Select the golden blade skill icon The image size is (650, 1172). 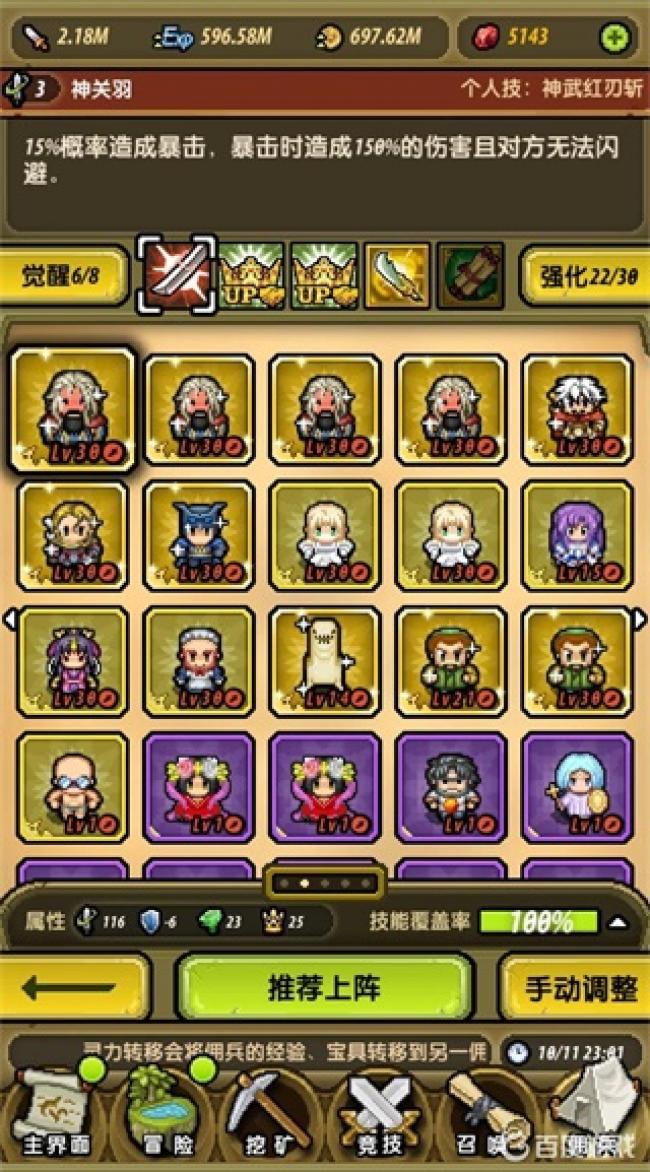397,274
